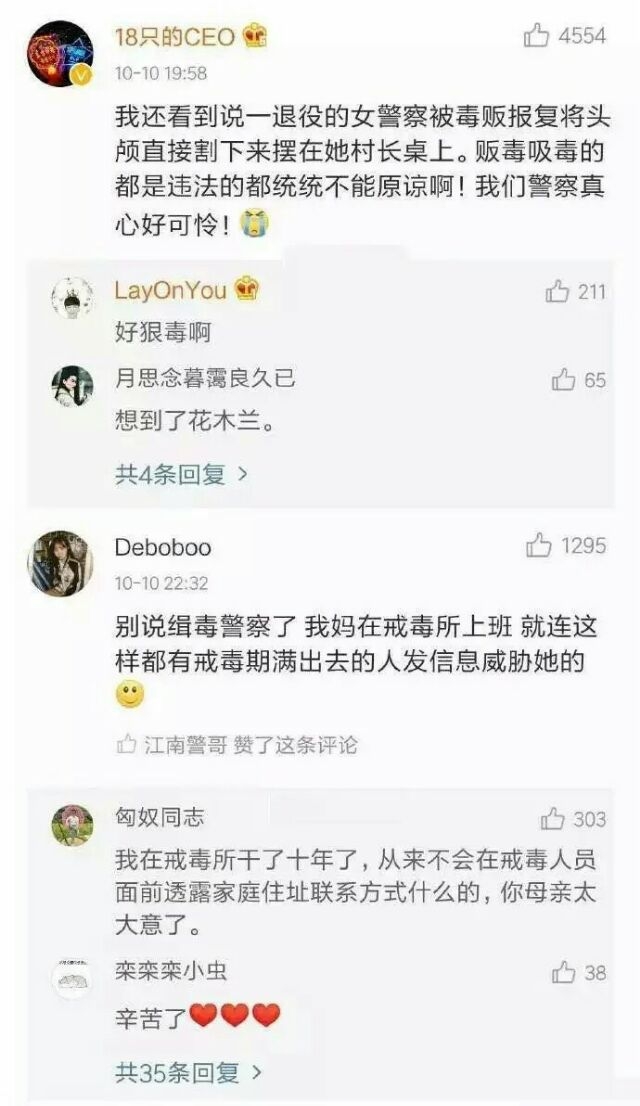Expand 共35条回复 replies
Image resolution: width=640 pixels, height=1106 pixels.
[188, 1073]
